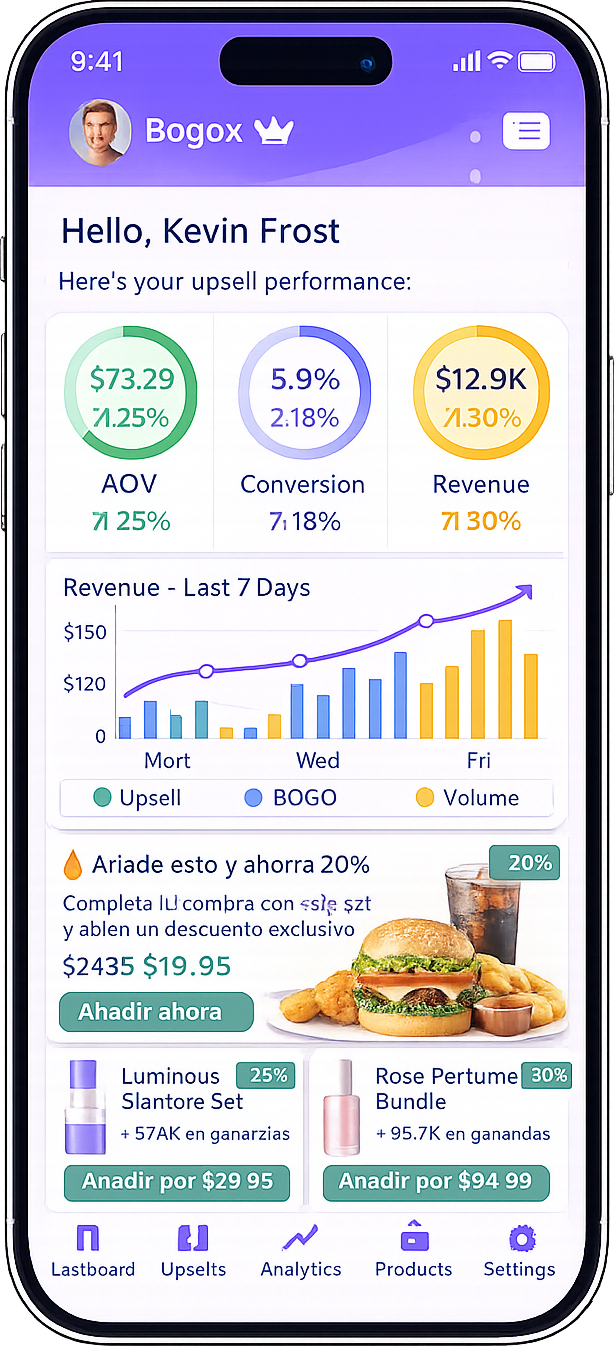The width and height of the screenshot is (615, 1347).
Task: Add Luminous set for $29.95
Action: click(x=177, y=1182)
